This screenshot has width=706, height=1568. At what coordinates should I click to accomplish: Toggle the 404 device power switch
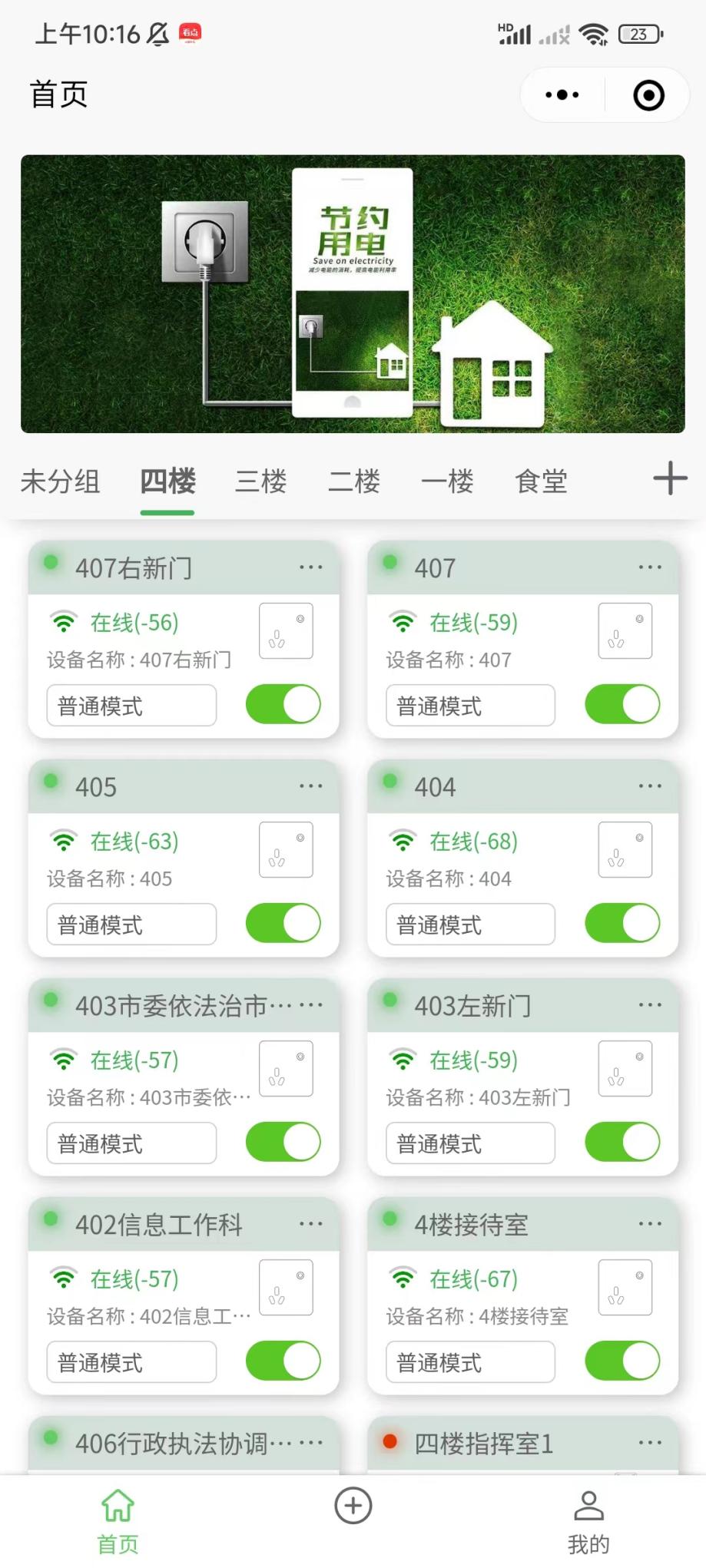622,923
